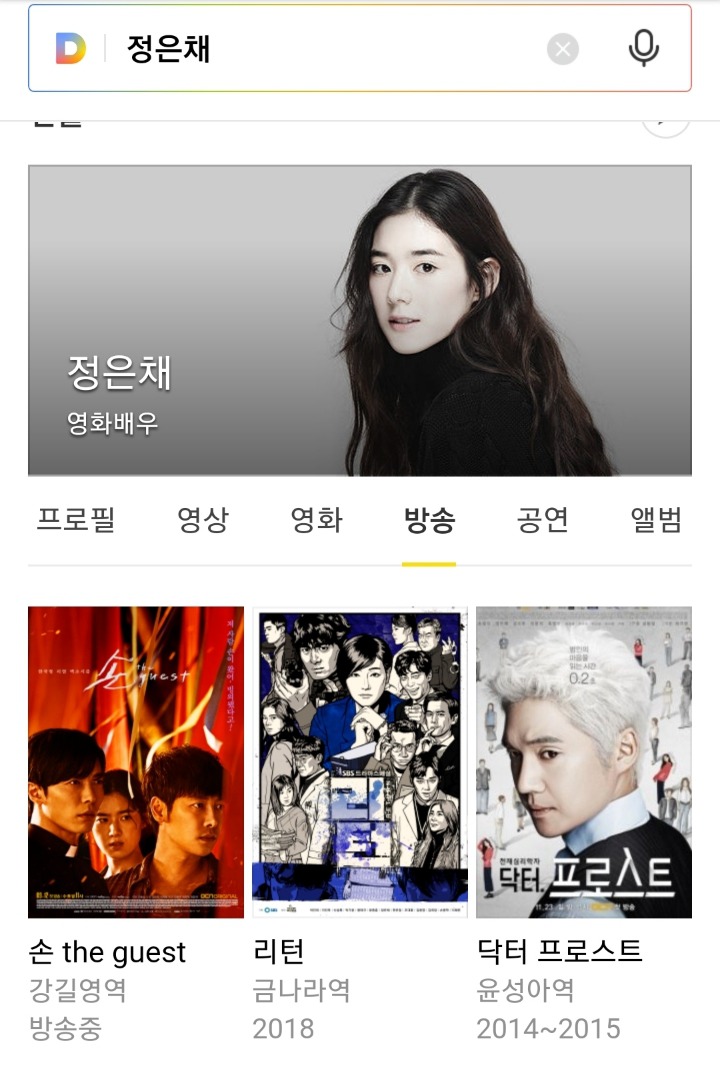Switch to the 앨범 tab
The image size is (720, 1067).
click(x=656, y=520)
